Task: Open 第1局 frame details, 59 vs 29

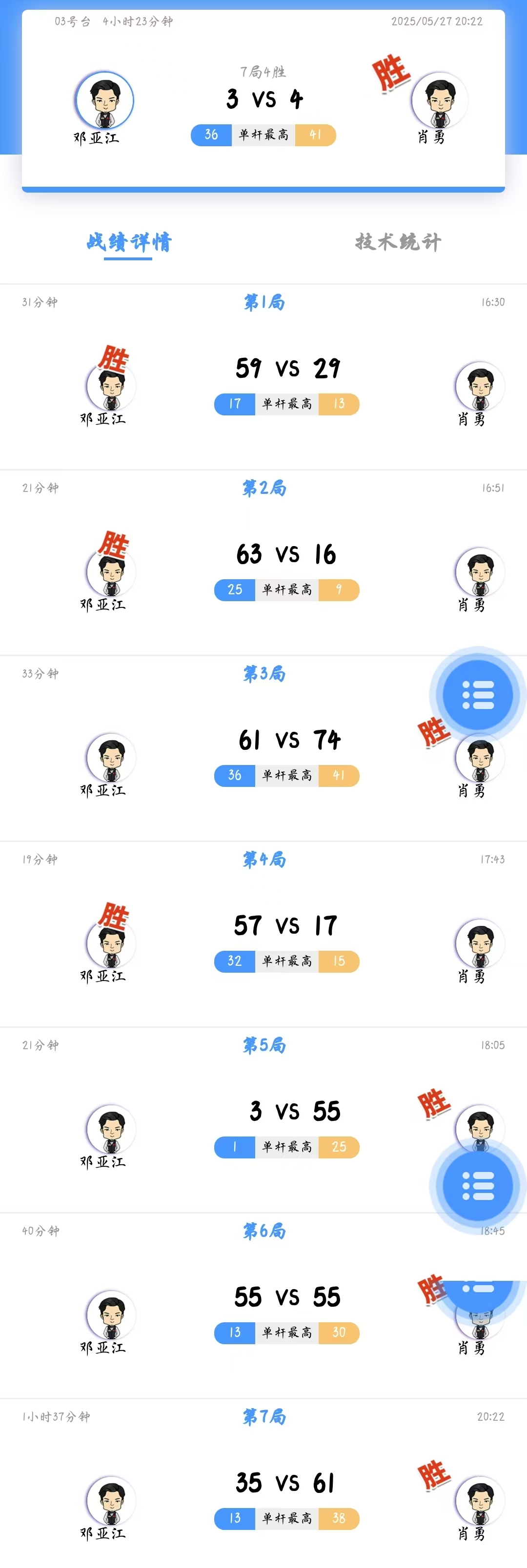Action: (286, 368)
